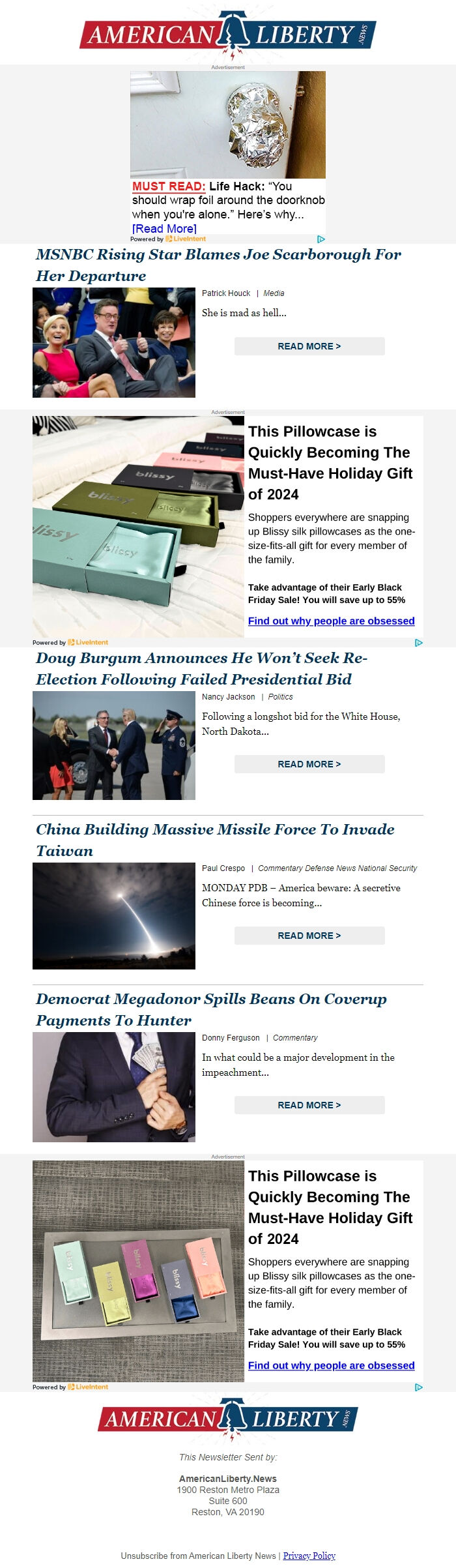
Task: Open the Joe Scarborough article photo
Action: click(114, 343)
